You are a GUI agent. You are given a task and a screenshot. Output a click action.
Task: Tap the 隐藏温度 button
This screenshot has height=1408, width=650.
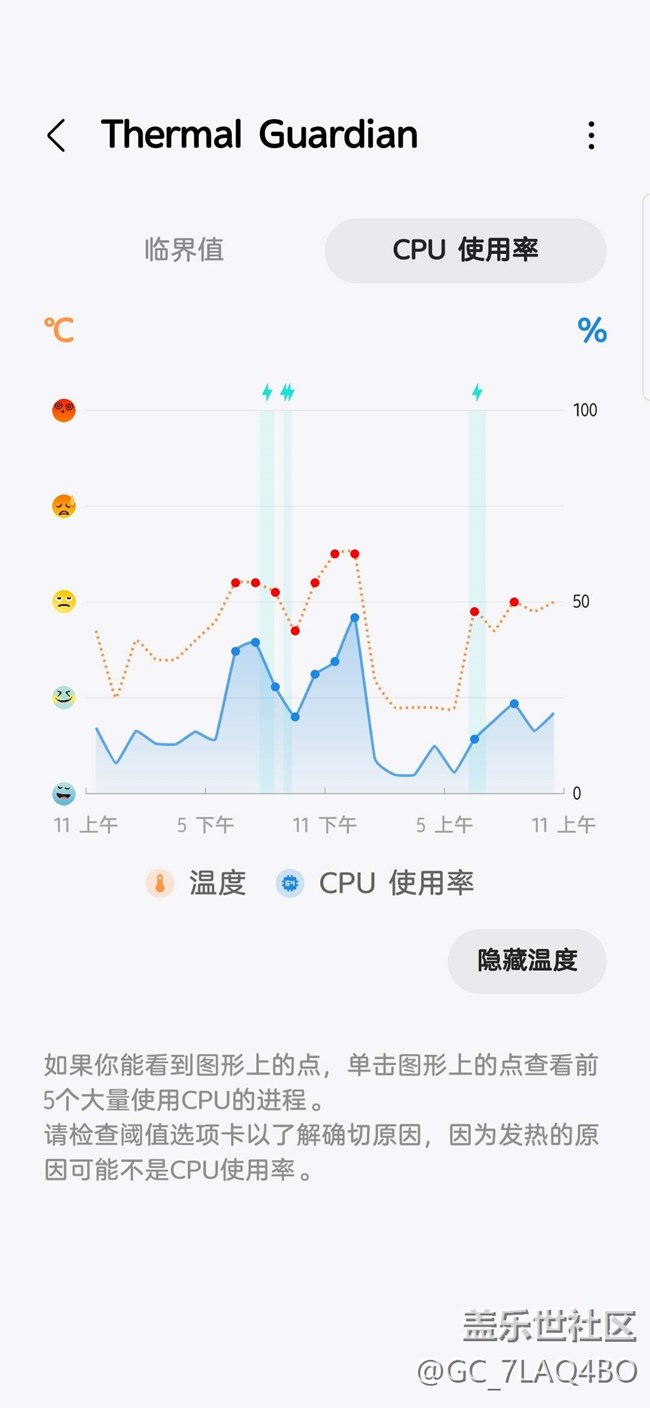click(527, 961)
